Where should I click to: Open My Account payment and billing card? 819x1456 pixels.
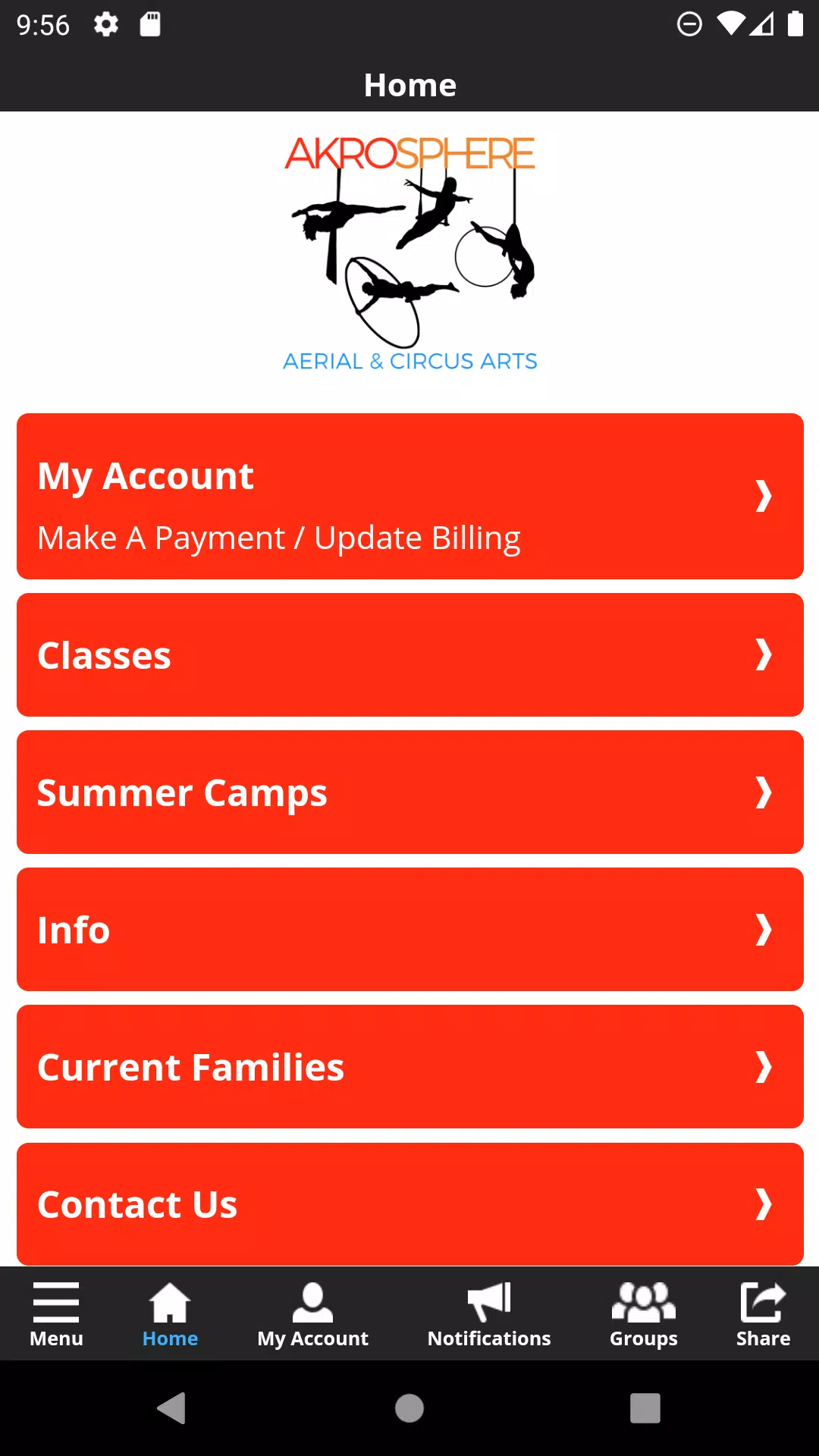(x=409, y=496)
